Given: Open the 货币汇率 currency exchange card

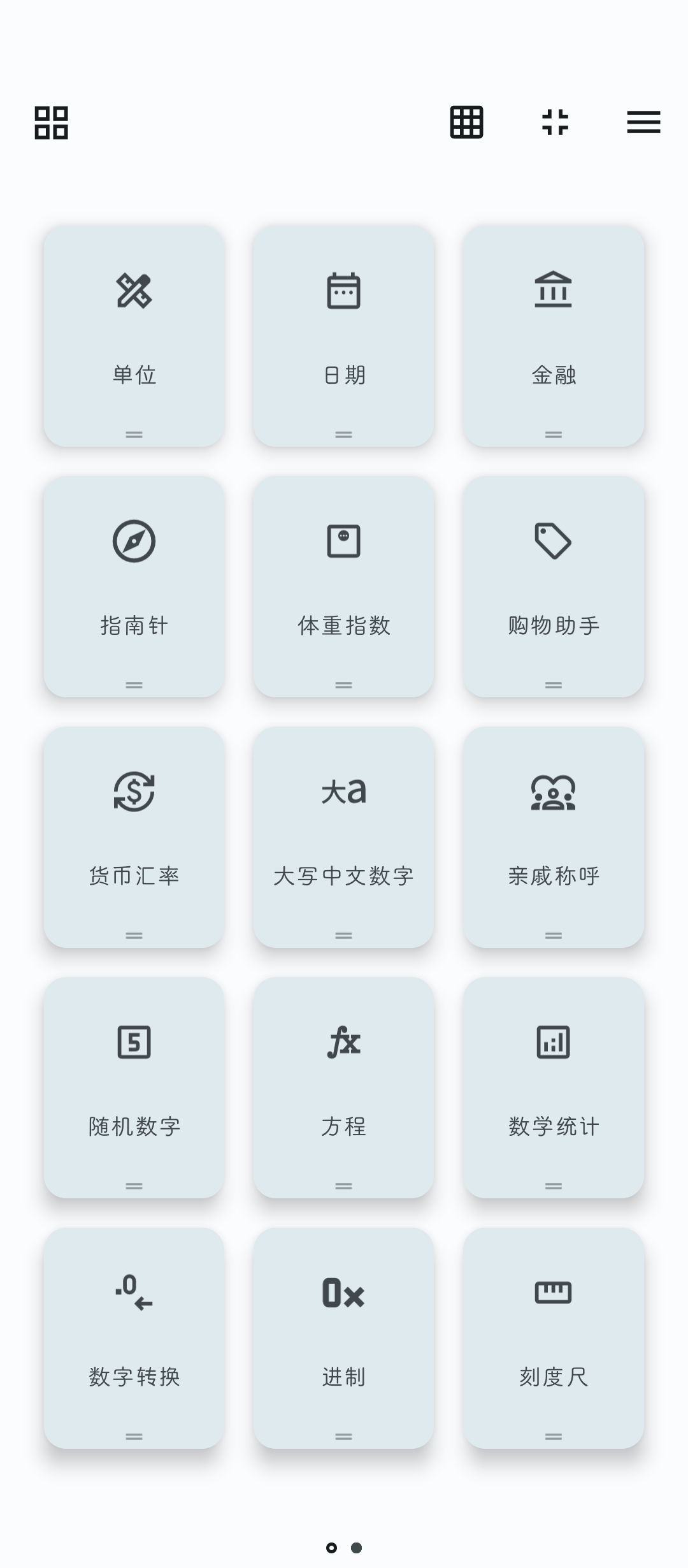Looking at the screenshot, I should pyautogui.click(x=134, y=836).
